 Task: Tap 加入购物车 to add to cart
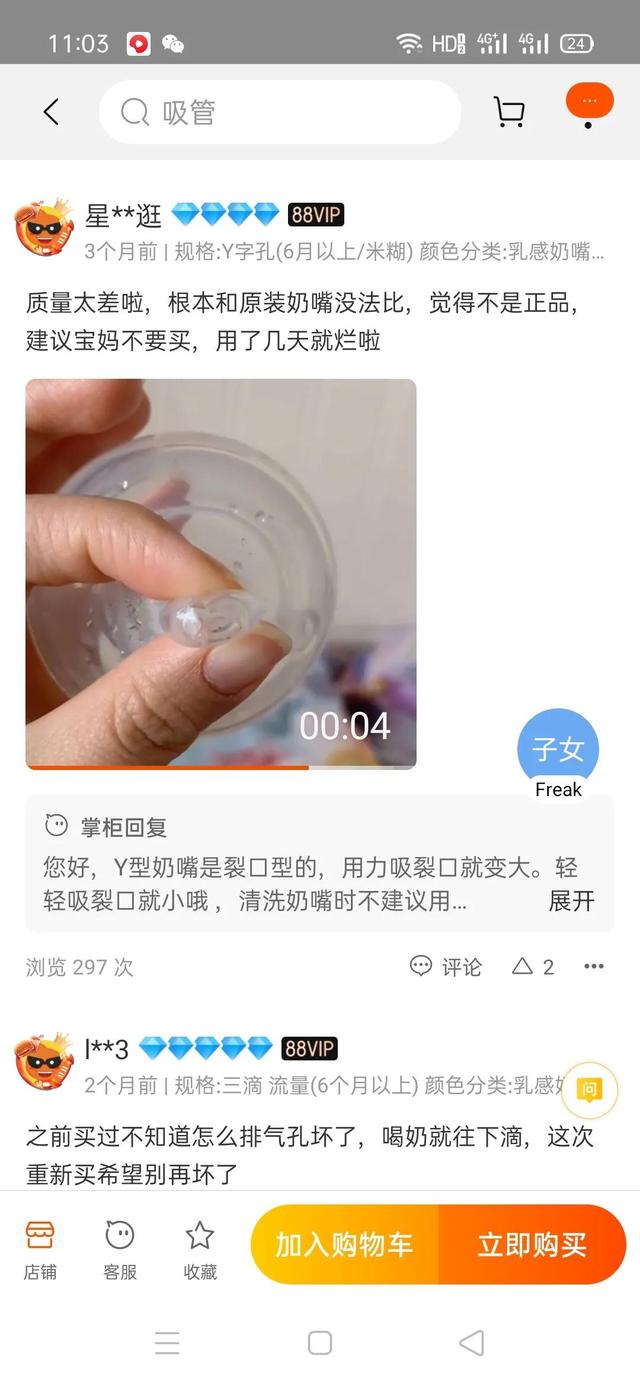point(344,1244)
